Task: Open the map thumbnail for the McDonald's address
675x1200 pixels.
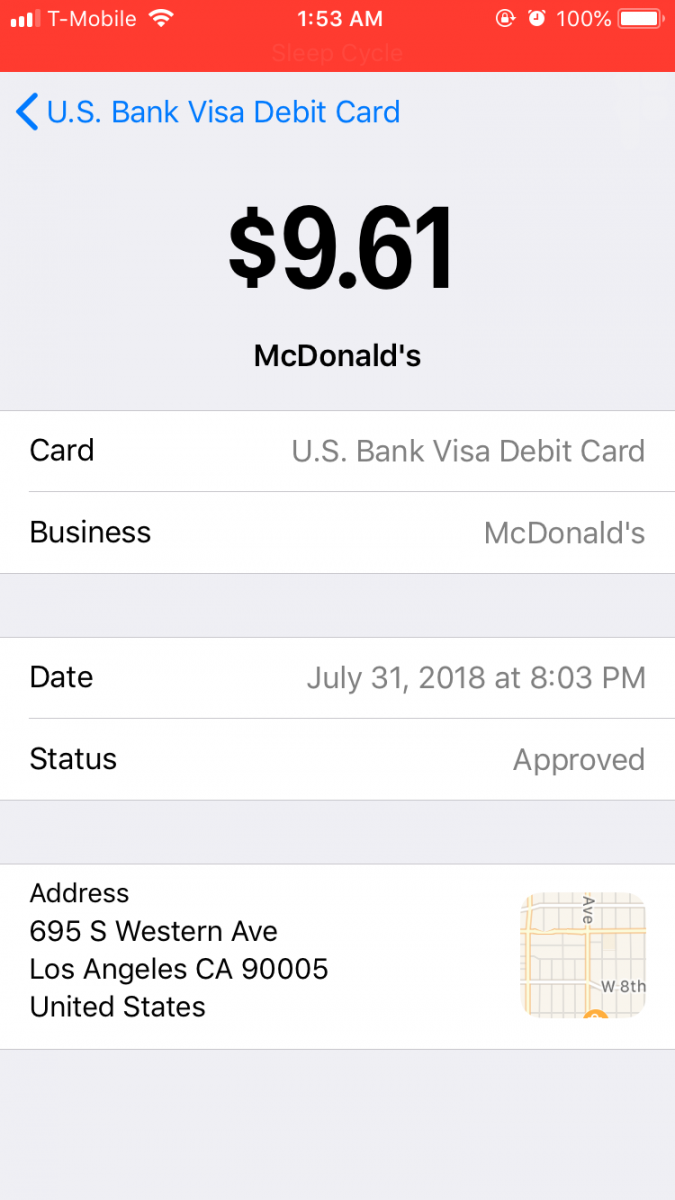Action: [x=583, y=955]
